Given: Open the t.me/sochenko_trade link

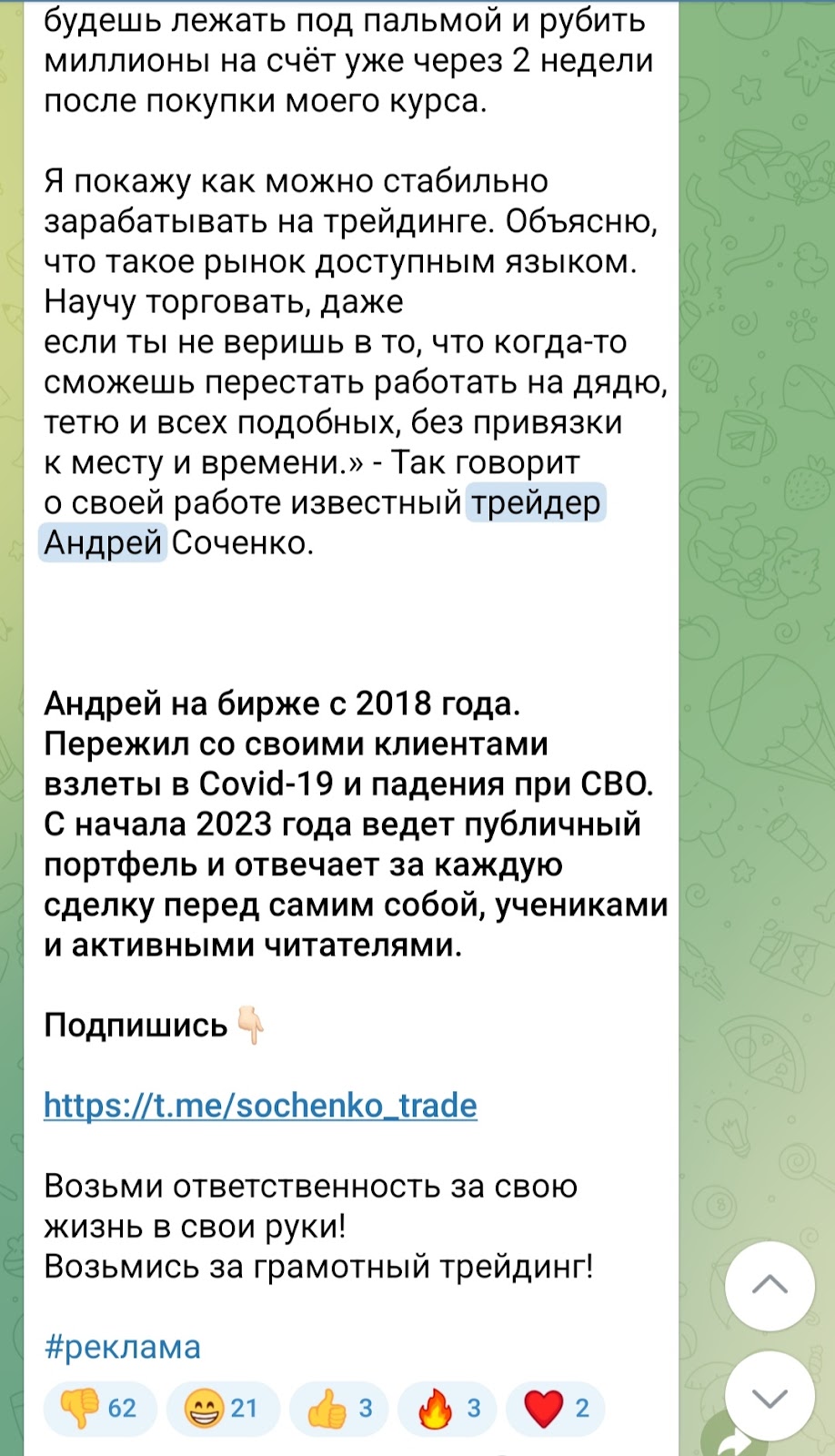Looking at the screenshot, I should click(x=260, y=1106).
